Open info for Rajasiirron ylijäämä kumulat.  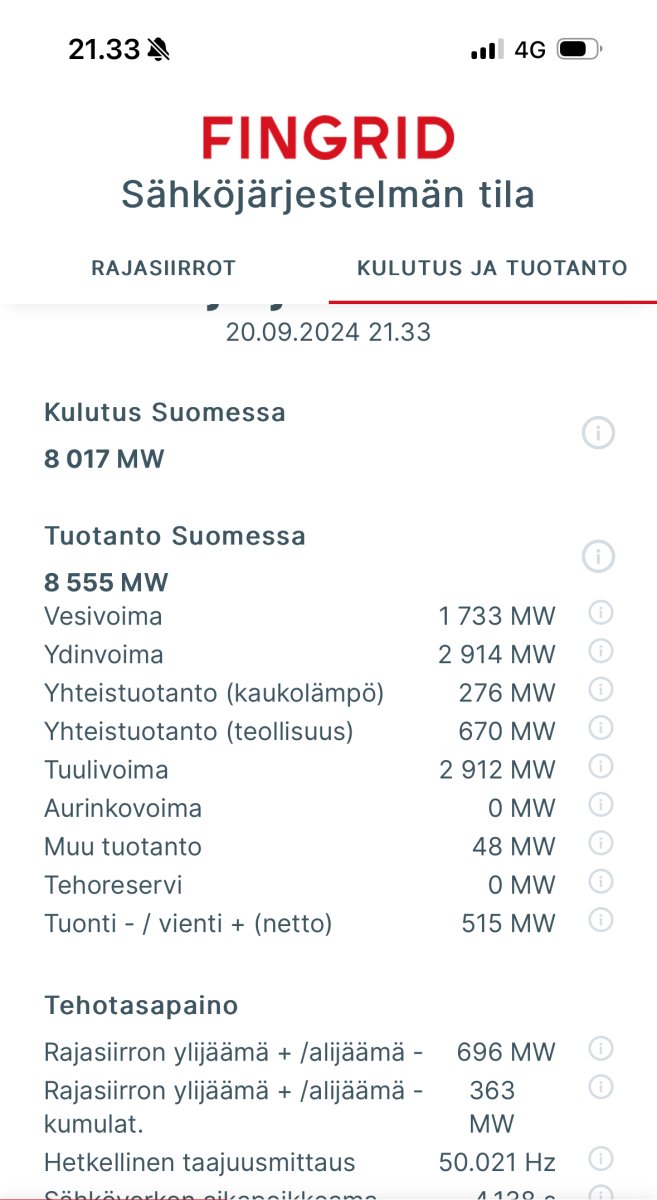600,1086
